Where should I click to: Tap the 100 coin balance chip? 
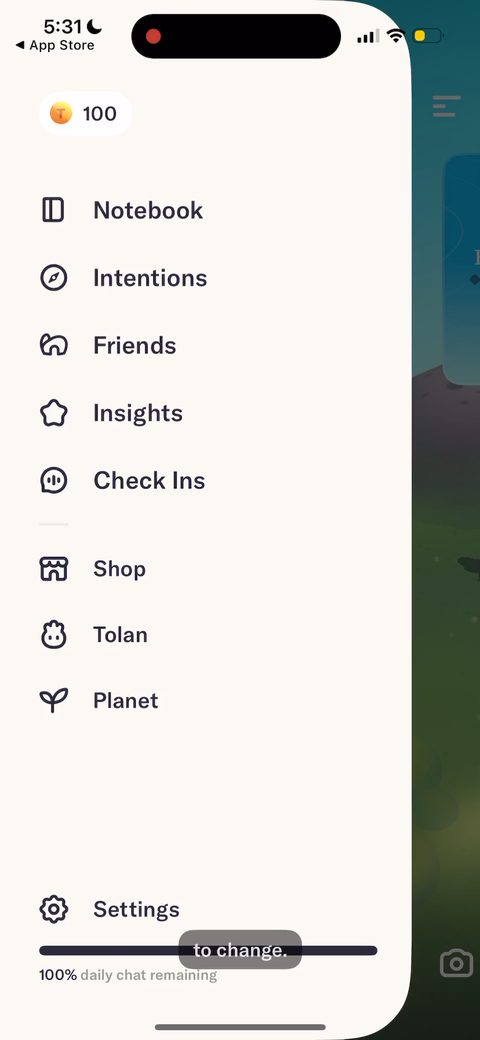85,113
